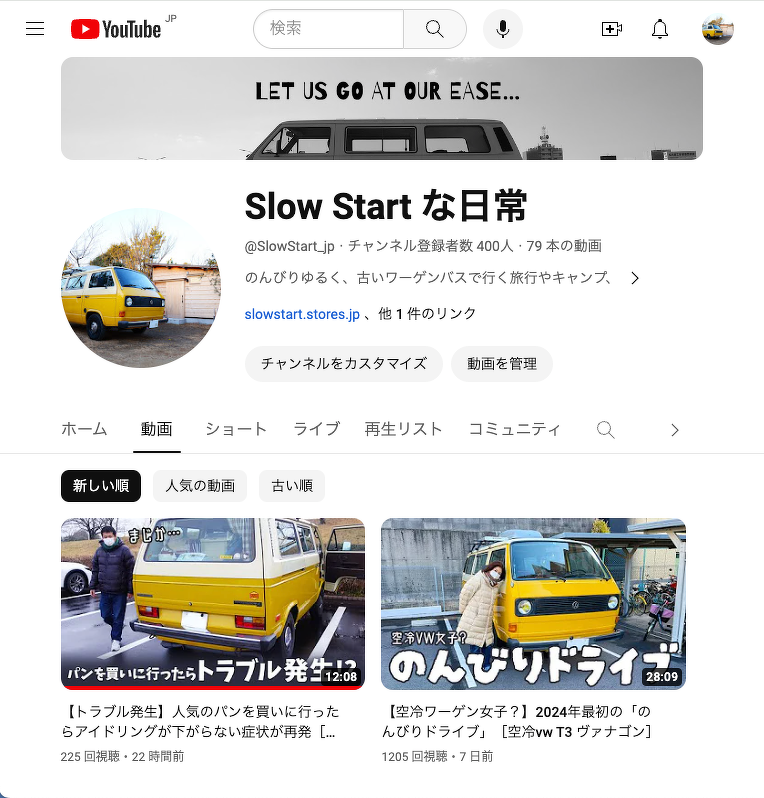
Task: Tap the magnifier search button
Action: coord(434,29)
